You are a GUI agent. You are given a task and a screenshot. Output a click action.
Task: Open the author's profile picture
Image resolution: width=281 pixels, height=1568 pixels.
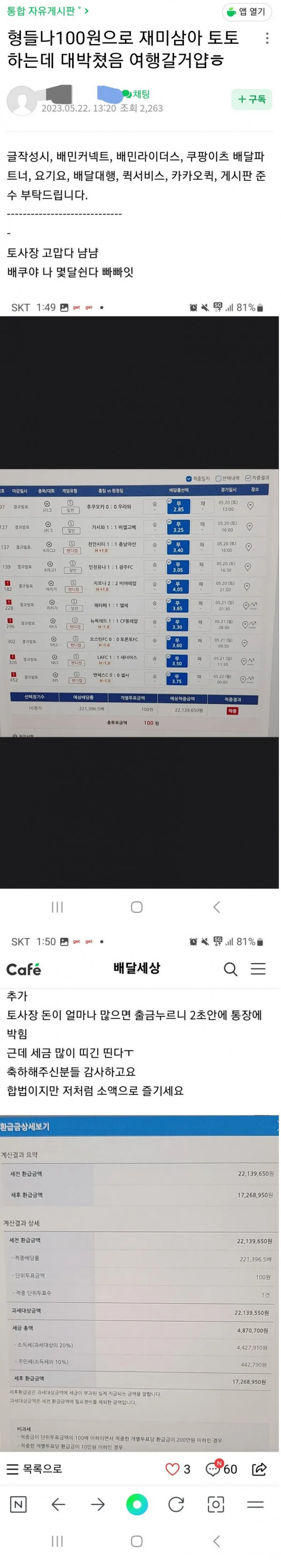pos(21,100)
